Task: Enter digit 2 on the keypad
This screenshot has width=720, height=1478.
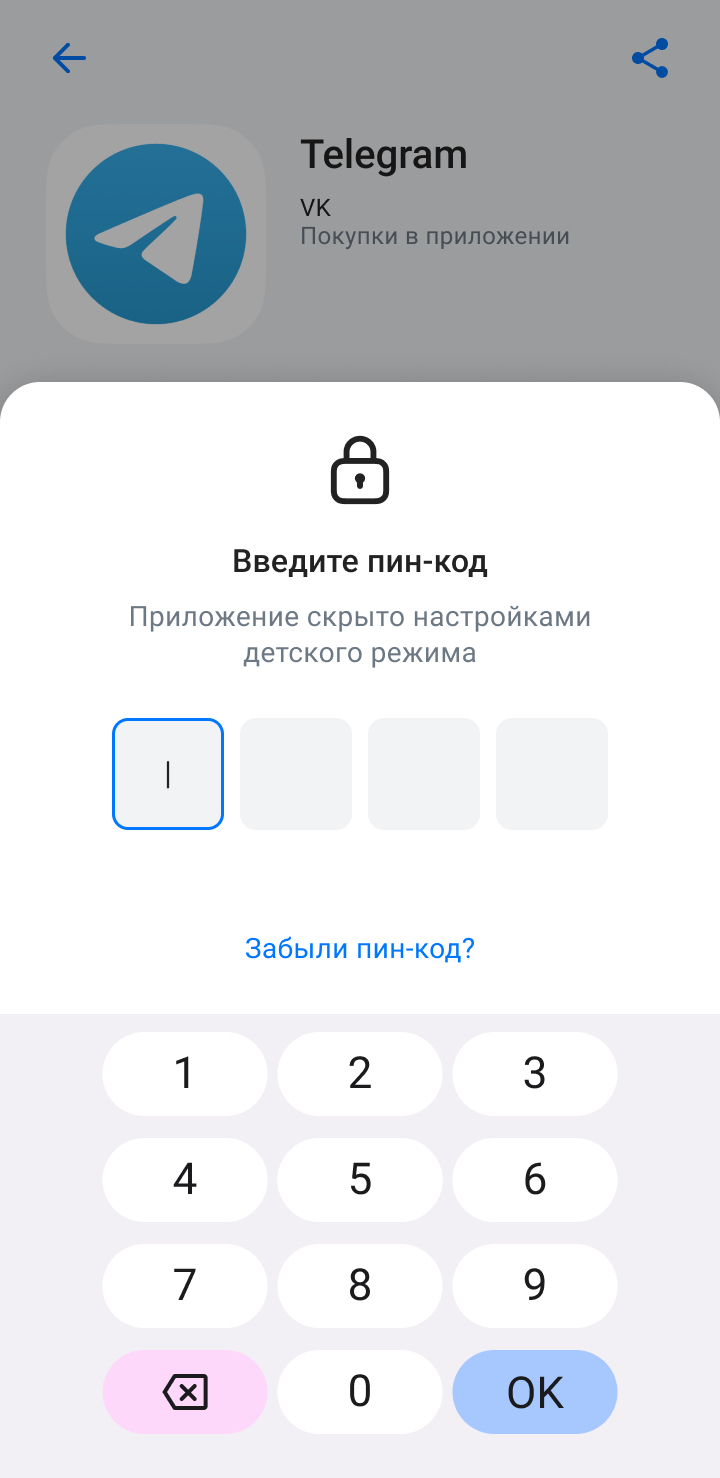Action: point(360,1074)
